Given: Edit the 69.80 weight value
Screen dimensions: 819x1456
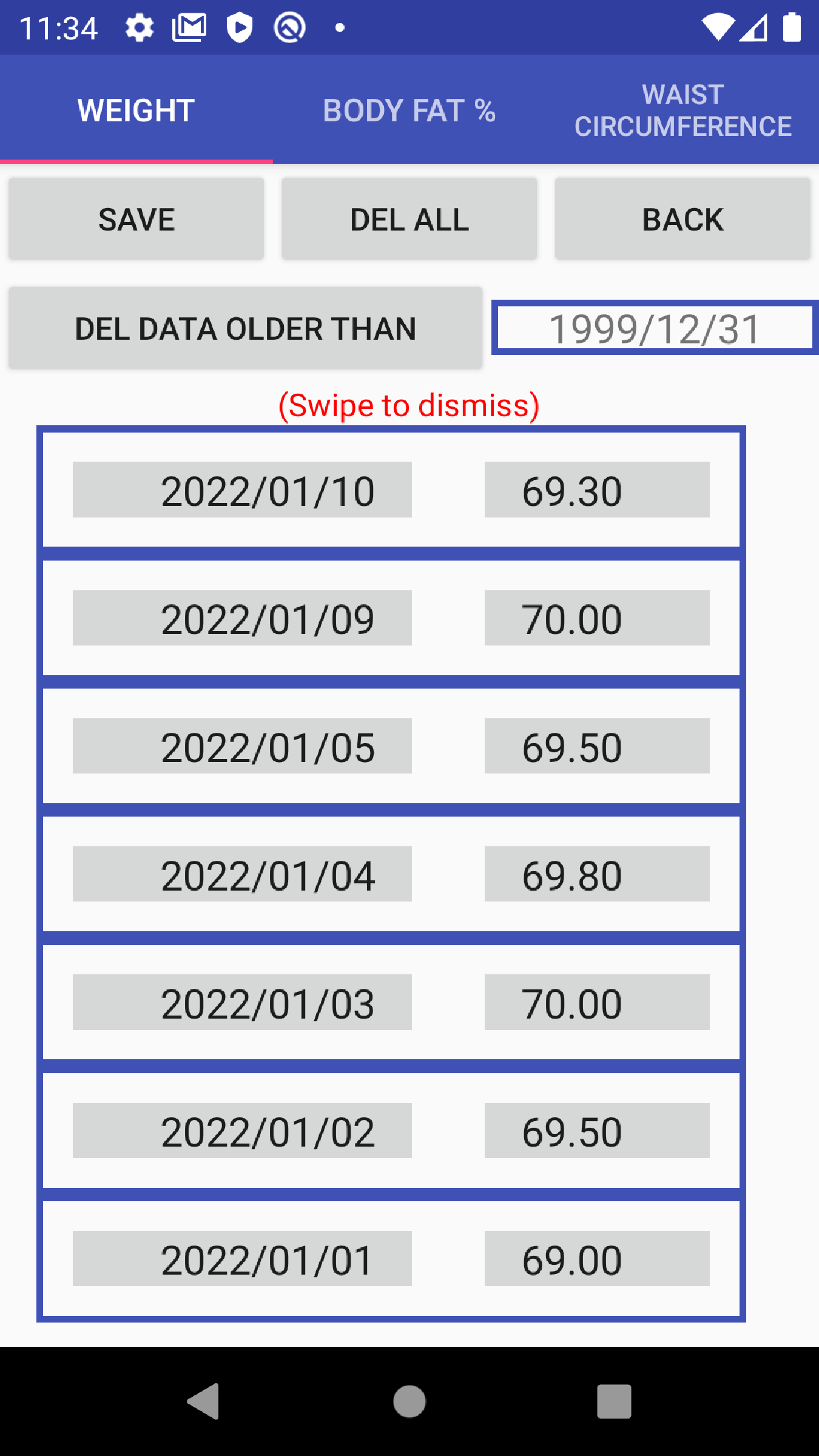Looking at the screenshot, I should tap(597, 874).
